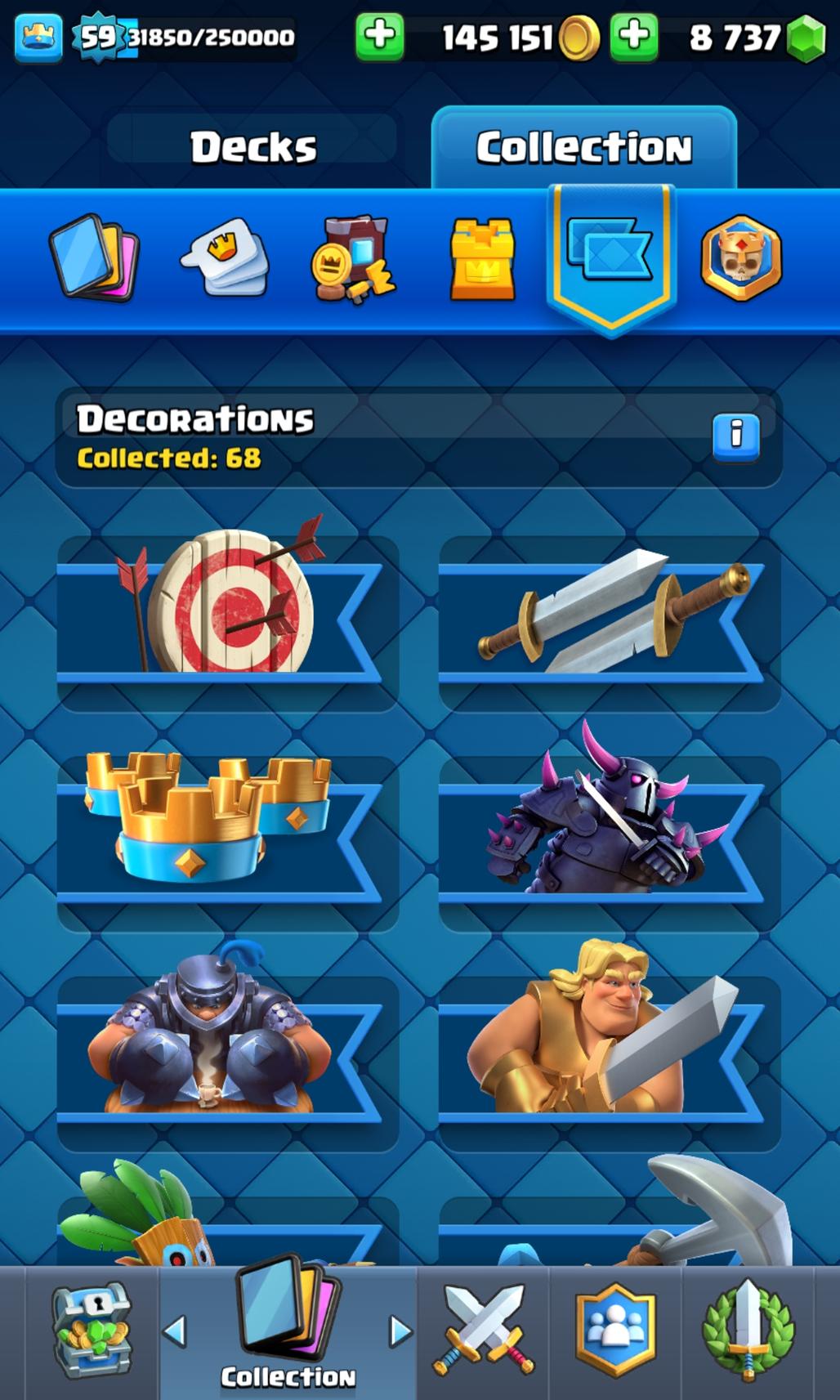Open the player profile crown icon
This screenshot has height=1400, width=840.
pyautogui.click(x=38, y=38)
